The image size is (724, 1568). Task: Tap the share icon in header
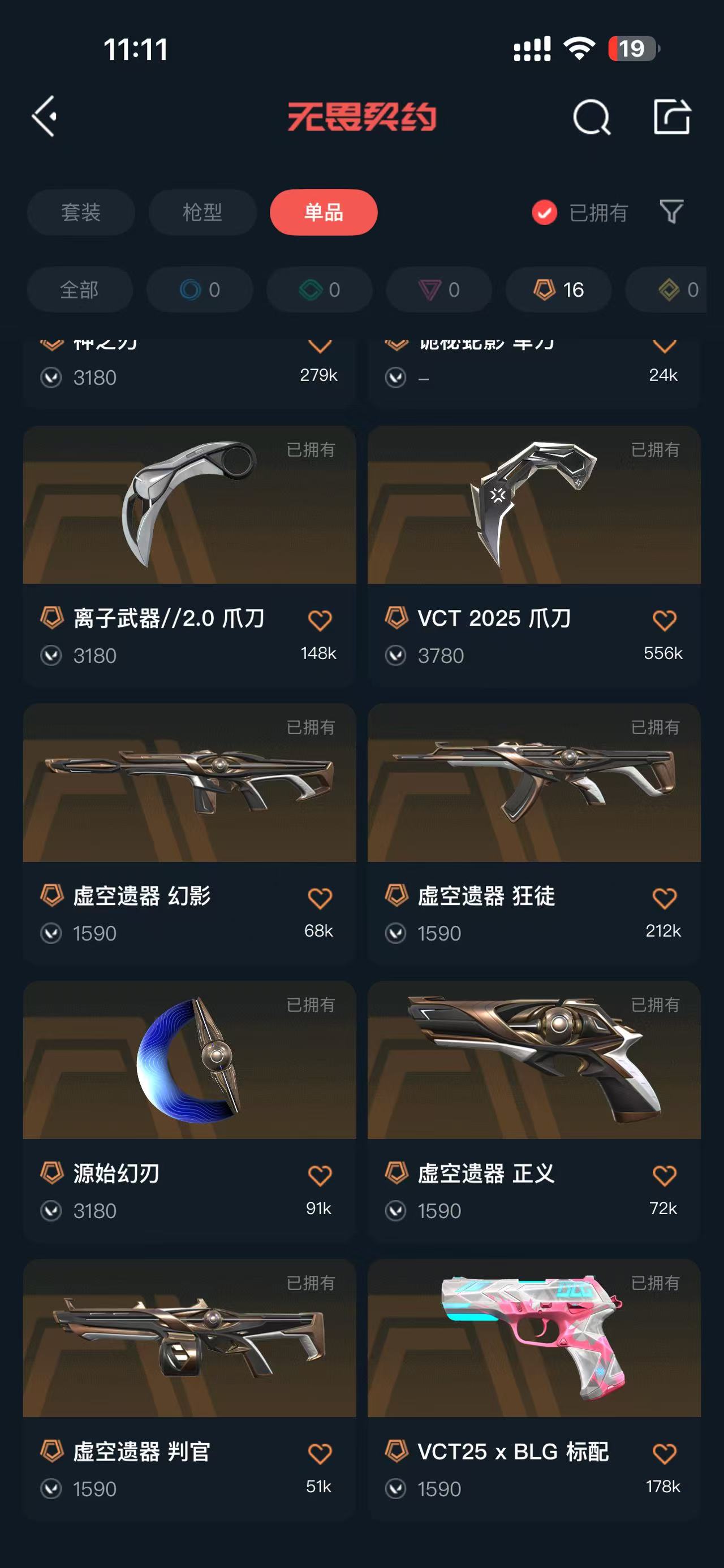click(671, 116)
